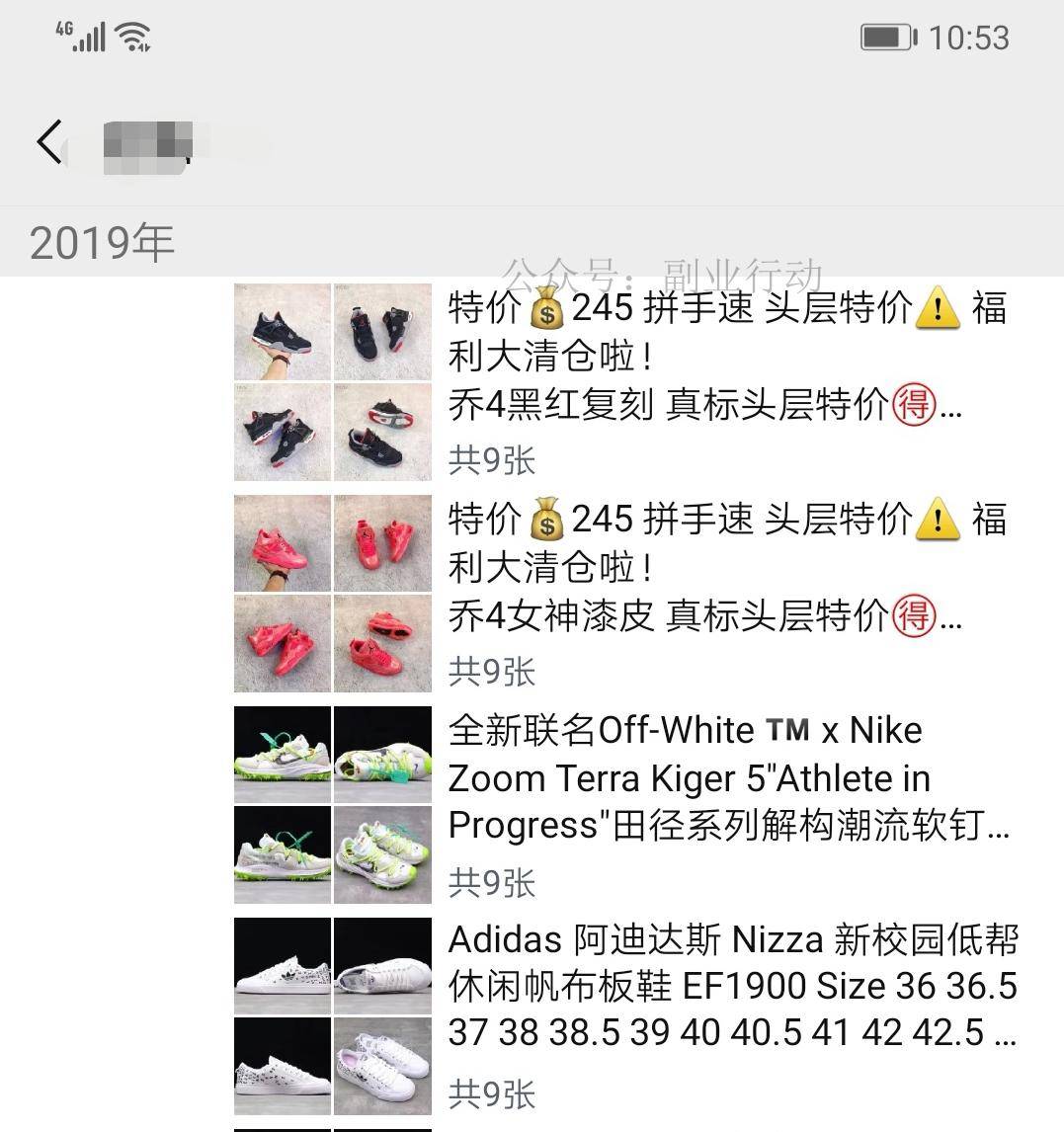The height and width of the screenshot is (1132, 1064).
Task: Click the Wi-Fi status icon
Action: [x=131, y=35]
